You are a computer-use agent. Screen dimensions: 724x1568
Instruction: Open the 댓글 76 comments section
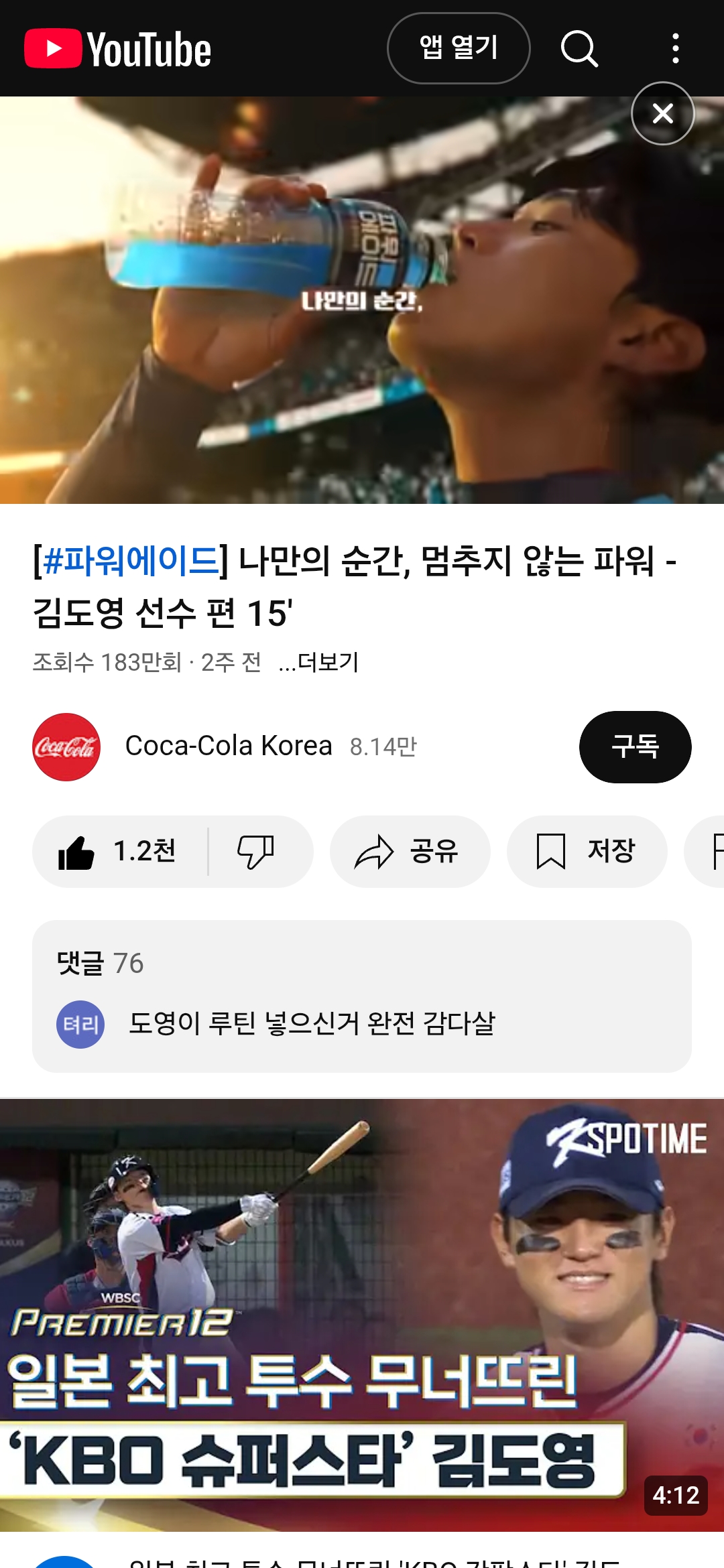(x=362, y=996)
